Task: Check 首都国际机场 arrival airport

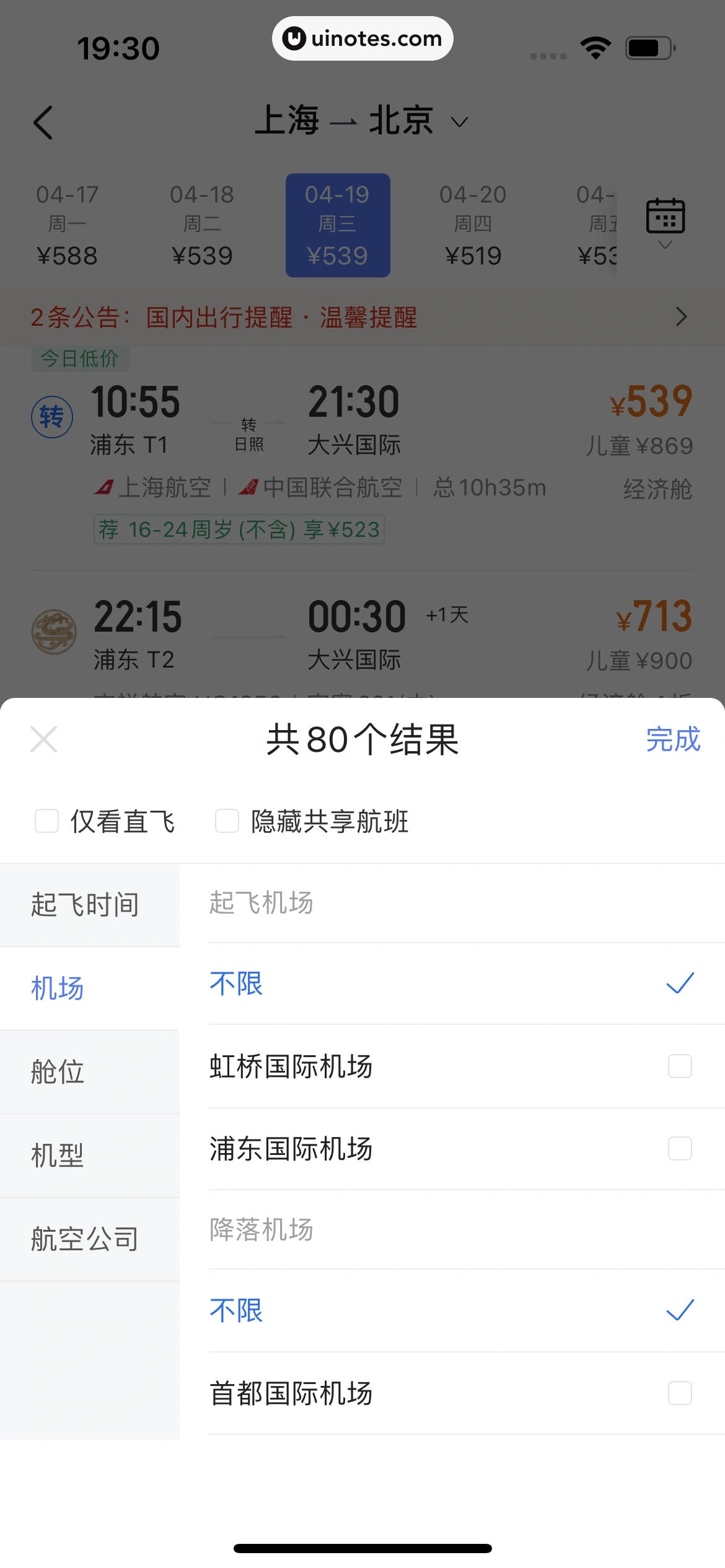Action: click(680, 1393)
